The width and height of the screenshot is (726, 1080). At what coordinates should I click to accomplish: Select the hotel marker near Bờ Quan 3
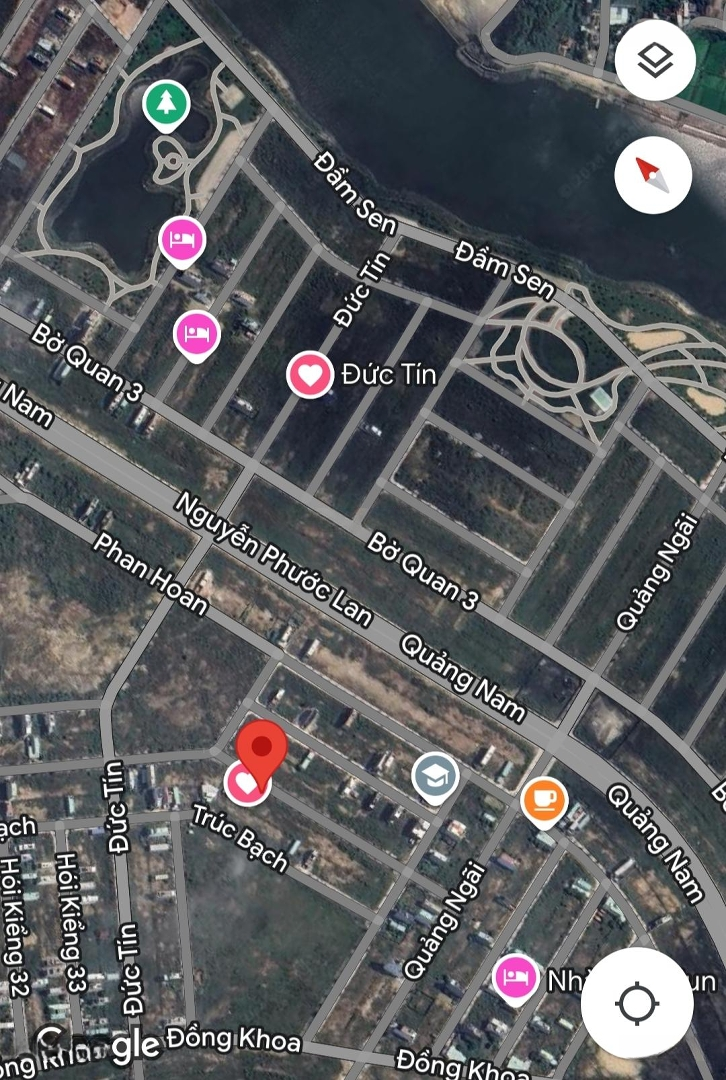pyautogui.click(x=196, y=333)
